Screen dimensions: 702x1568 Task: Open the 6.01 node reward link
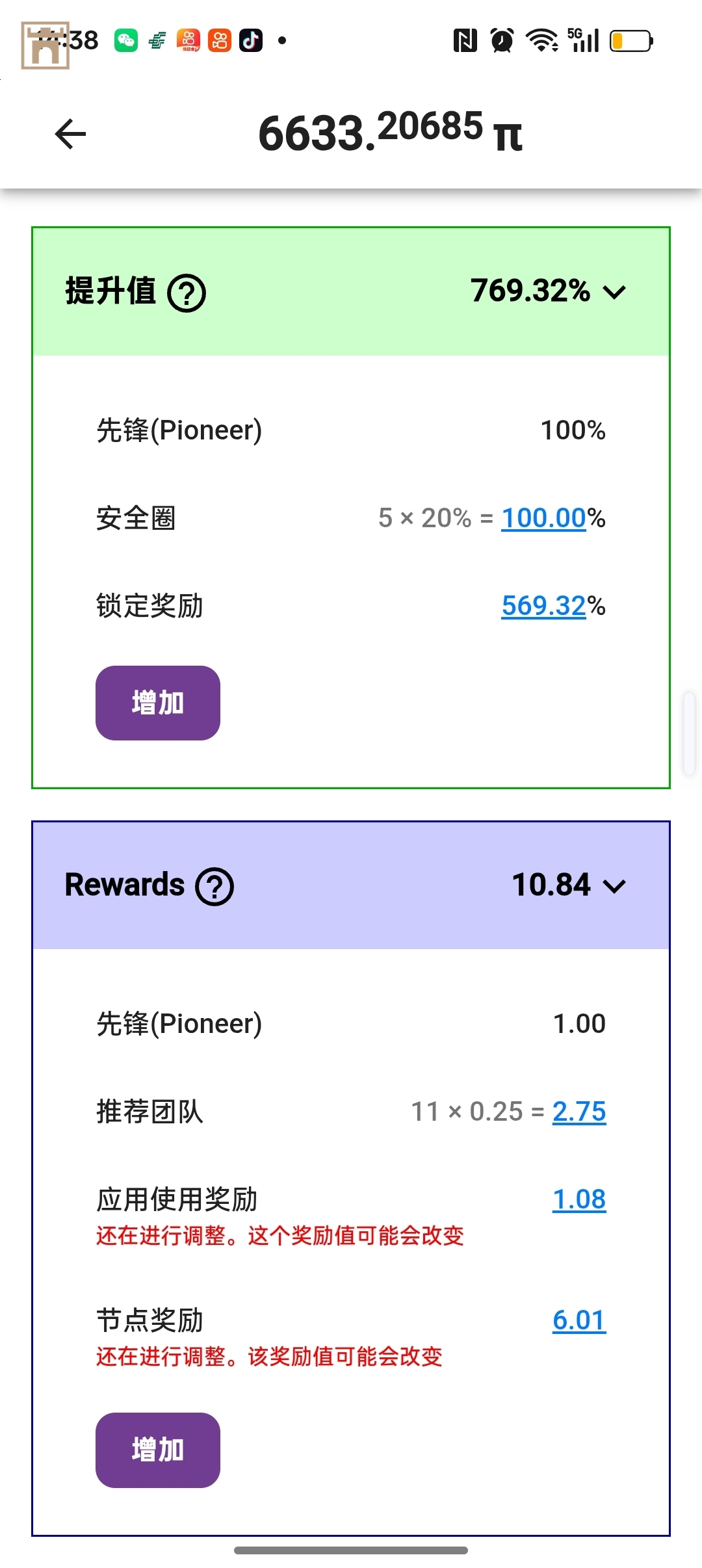pyautogui.click(x=578, y=1320)
